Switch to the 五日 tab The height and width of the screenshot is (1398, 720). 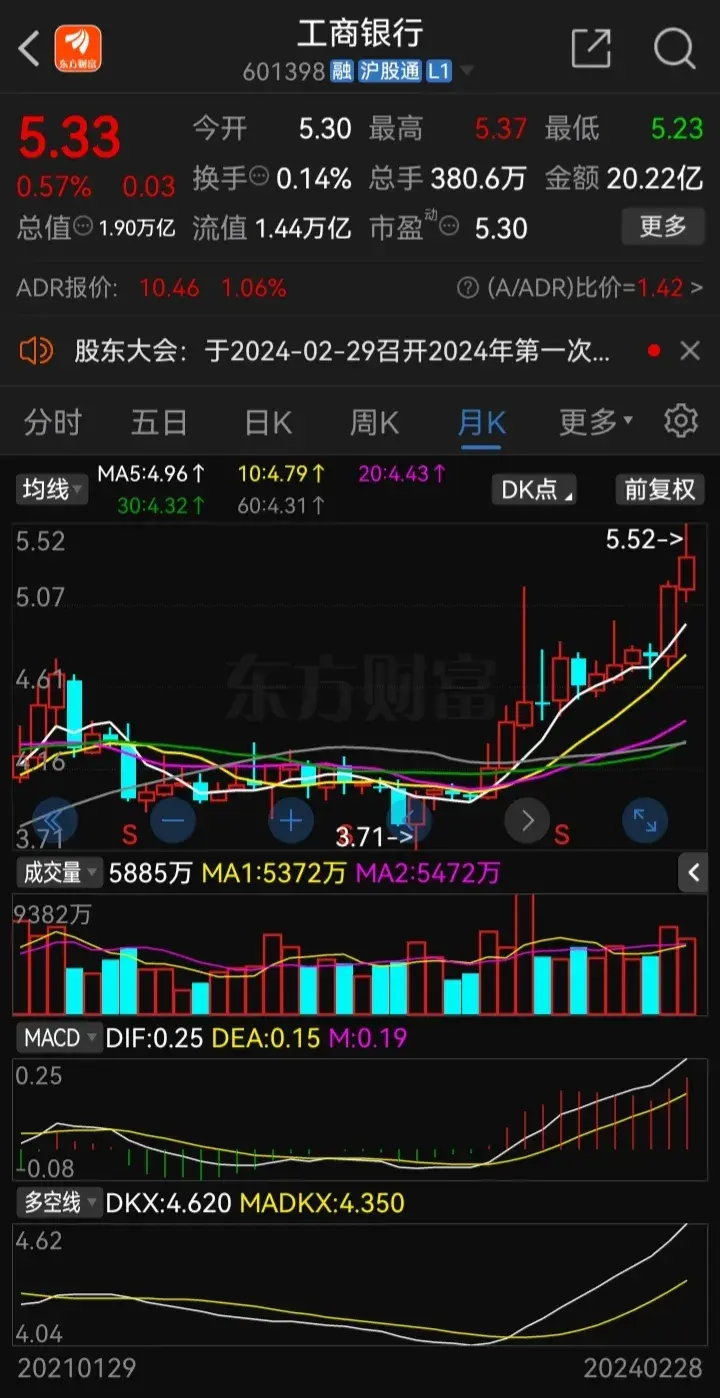[x=159, y=422]
